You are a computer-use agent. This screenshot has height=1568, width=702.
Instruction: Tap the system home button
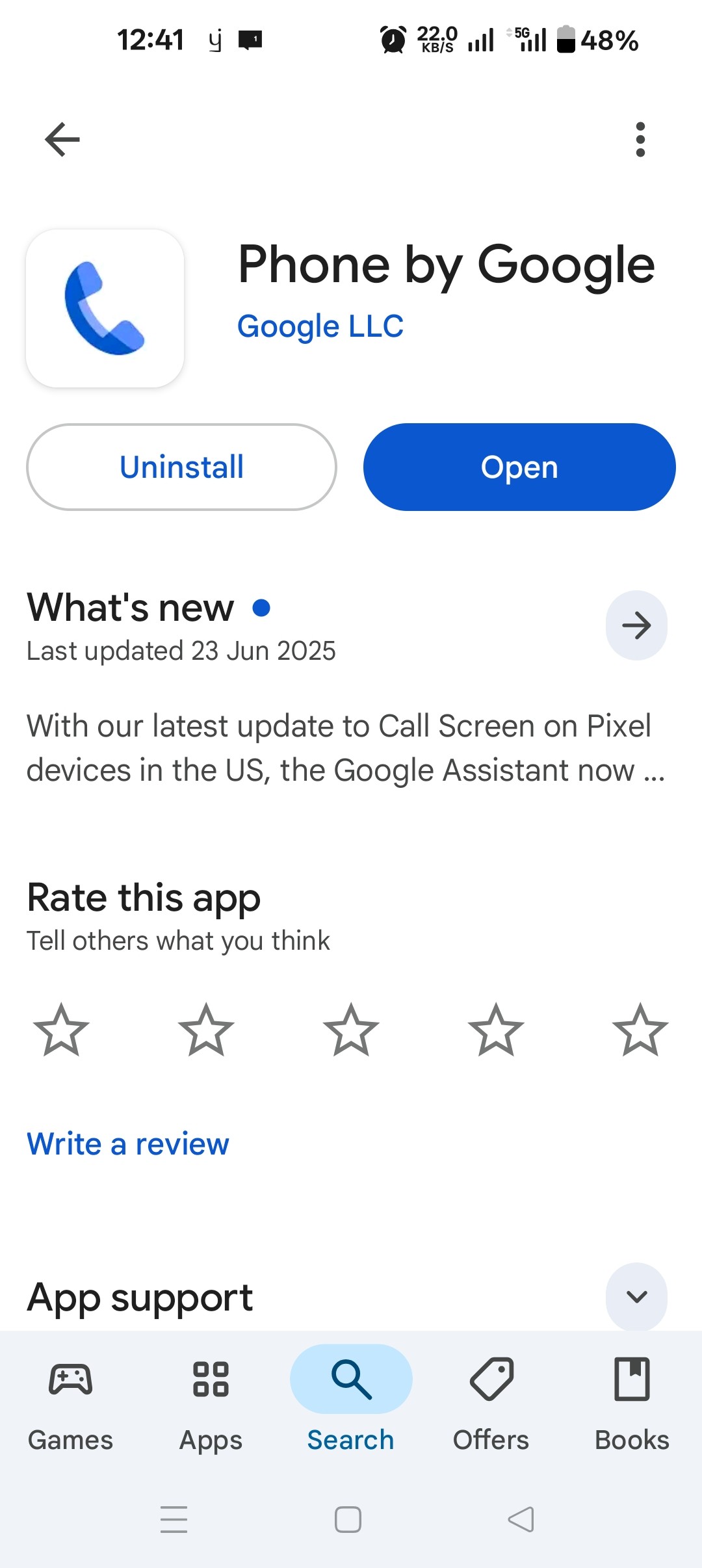pos(348,1520)
